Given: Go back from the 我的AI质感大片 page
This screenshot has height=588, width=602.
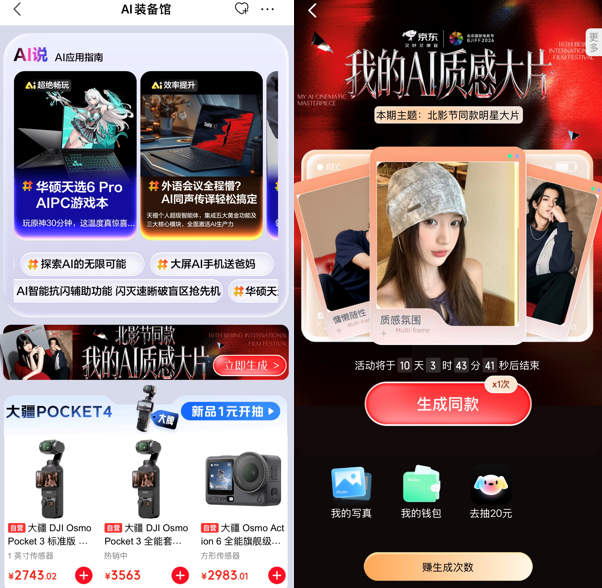Looking at the screenshot, I should tap(313, 11).
